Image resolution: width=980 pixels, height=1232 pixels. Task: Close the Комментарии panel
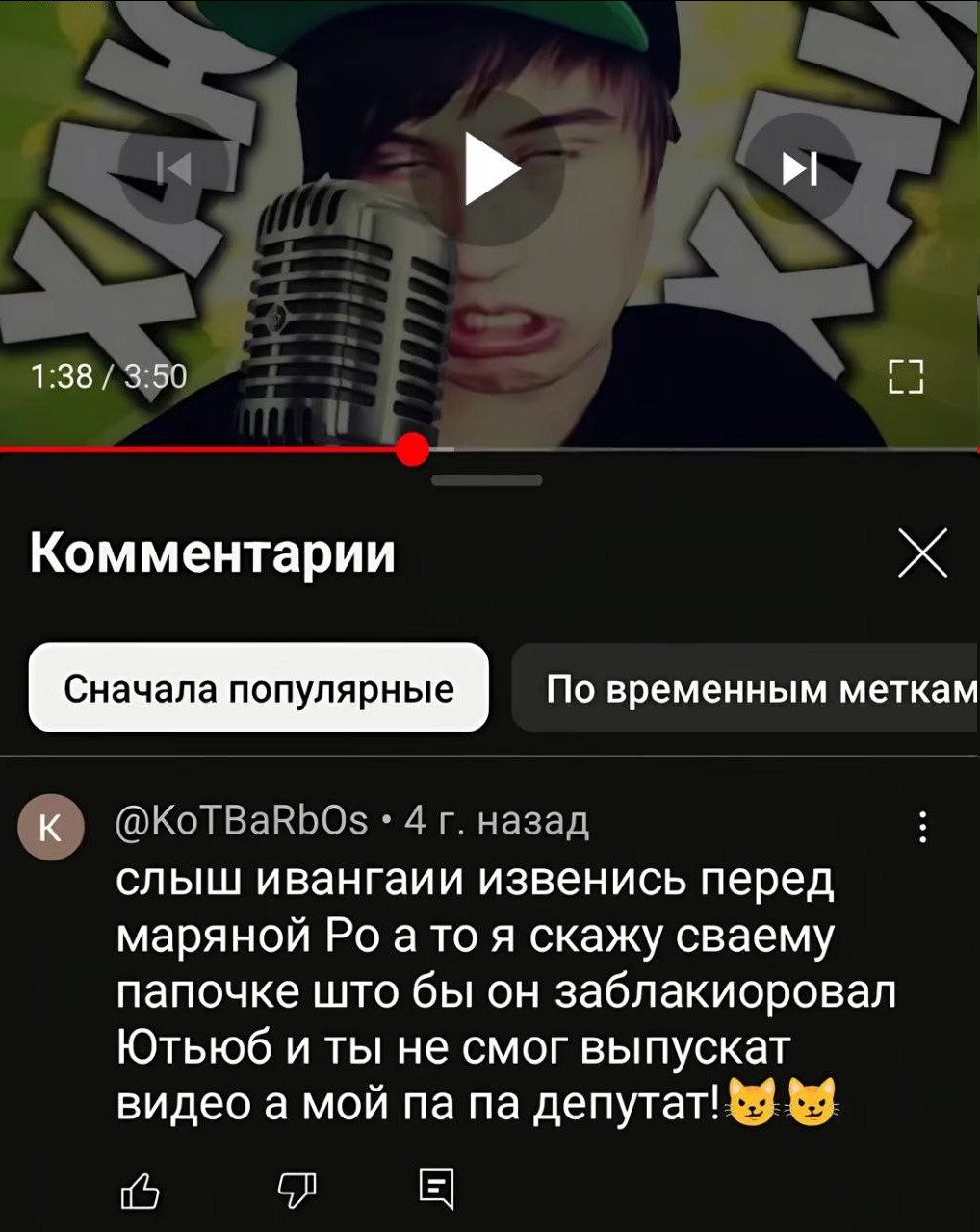(x=922, y=553)
